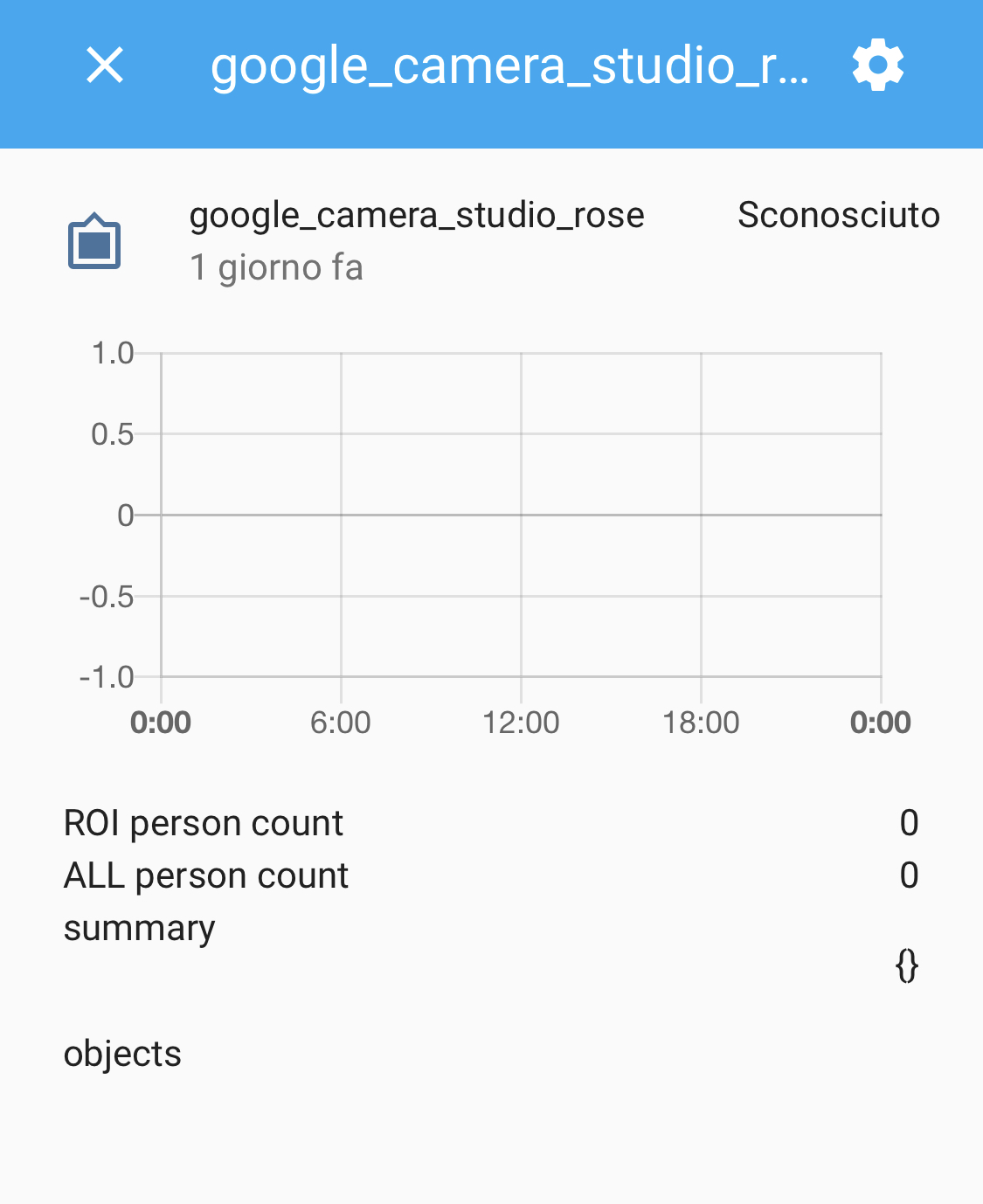The height and width of the screenshot is (1204, 983).
Task: Click the ALL person count attribute row
Action: 205,875
